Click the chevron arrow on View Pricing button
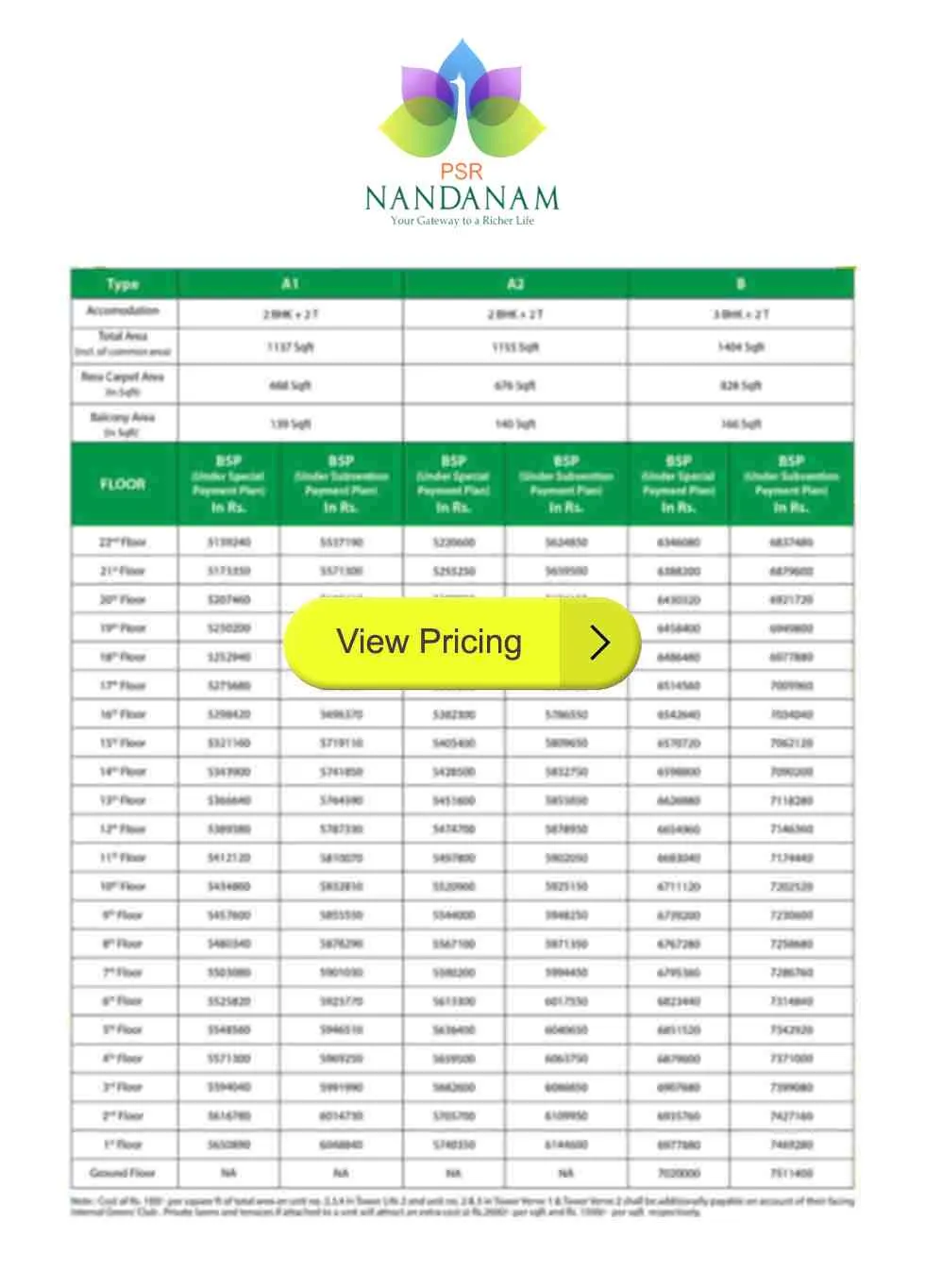This screenshot has width=925, height=1288. [601, 643]
